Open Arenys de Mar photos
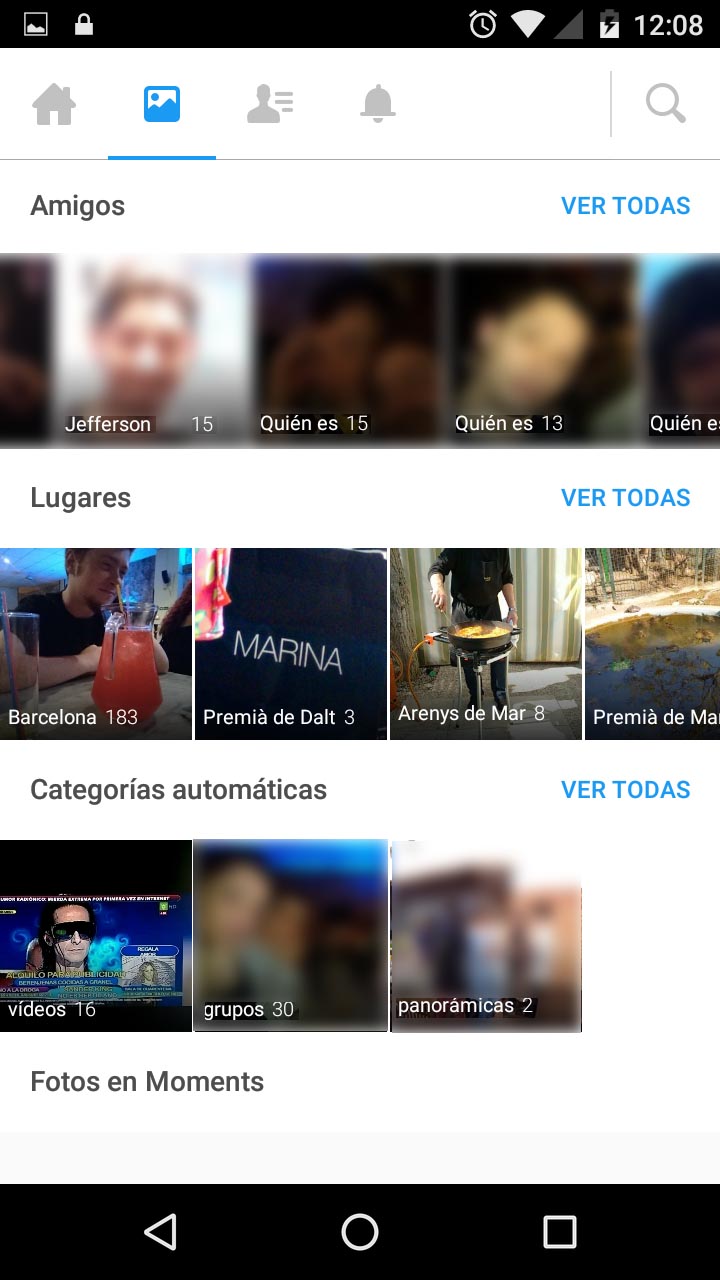720x1280 pixels. 486,644
